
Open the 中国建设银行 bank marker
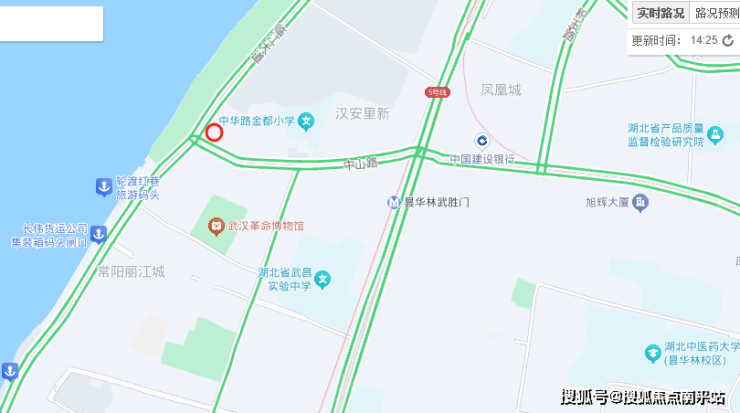(481, 140)
